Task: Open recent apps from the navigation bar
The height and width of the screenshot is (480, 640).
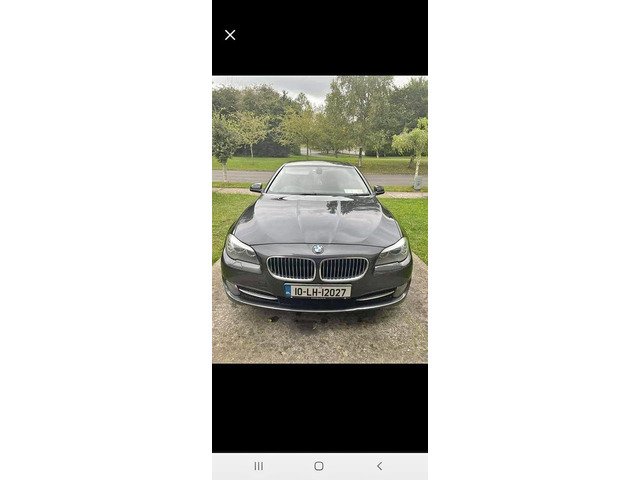Action: pyautogui.click(x=259, y=466)
